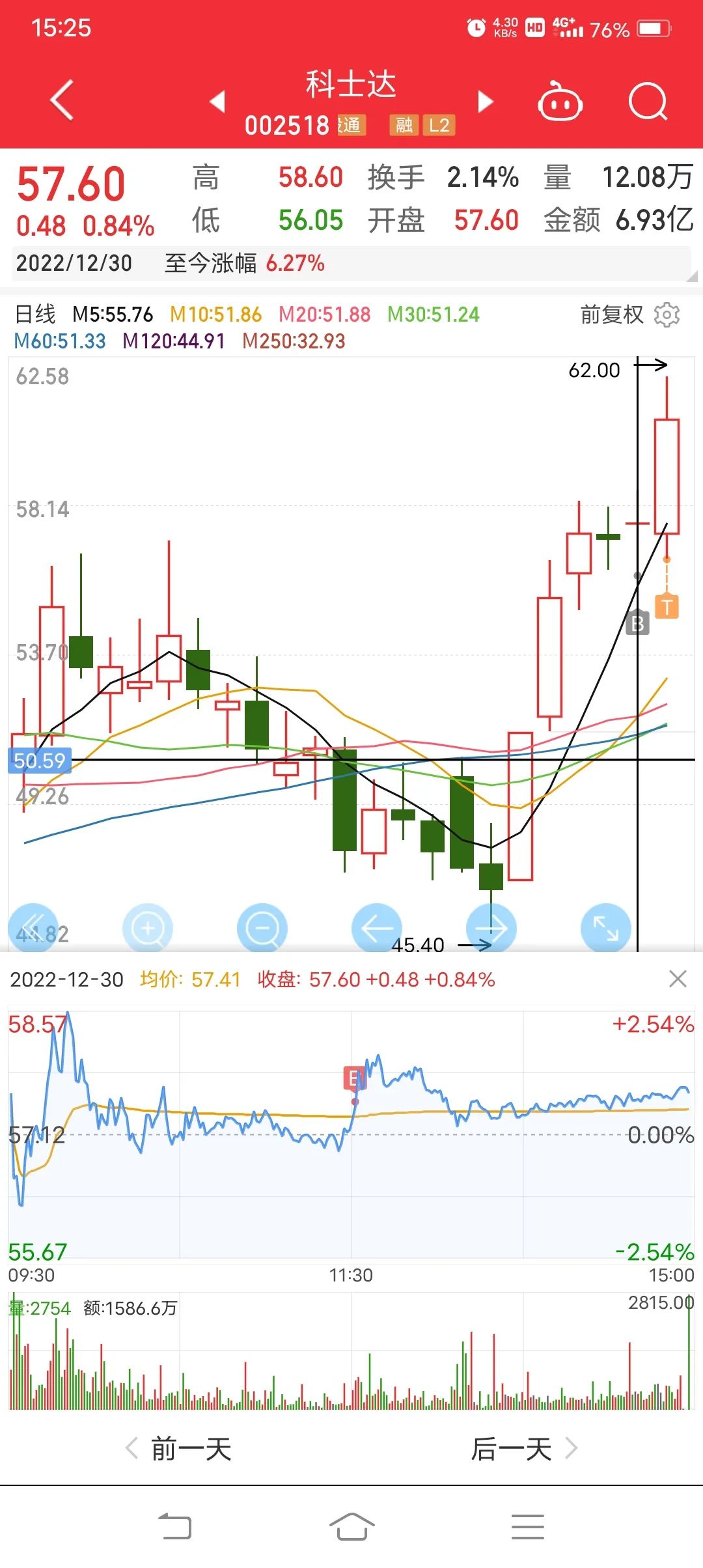Switch to the previous stock
This screenshot has width=703, height=1568.
(x=218, y=102)
